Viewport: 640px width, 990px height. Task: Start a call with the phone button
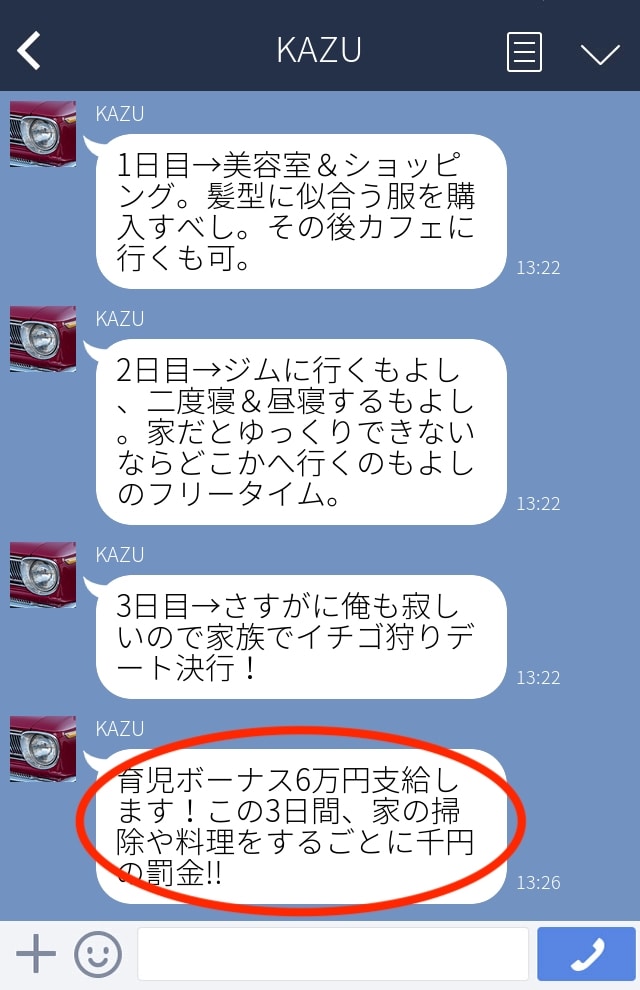pos(586,954)
